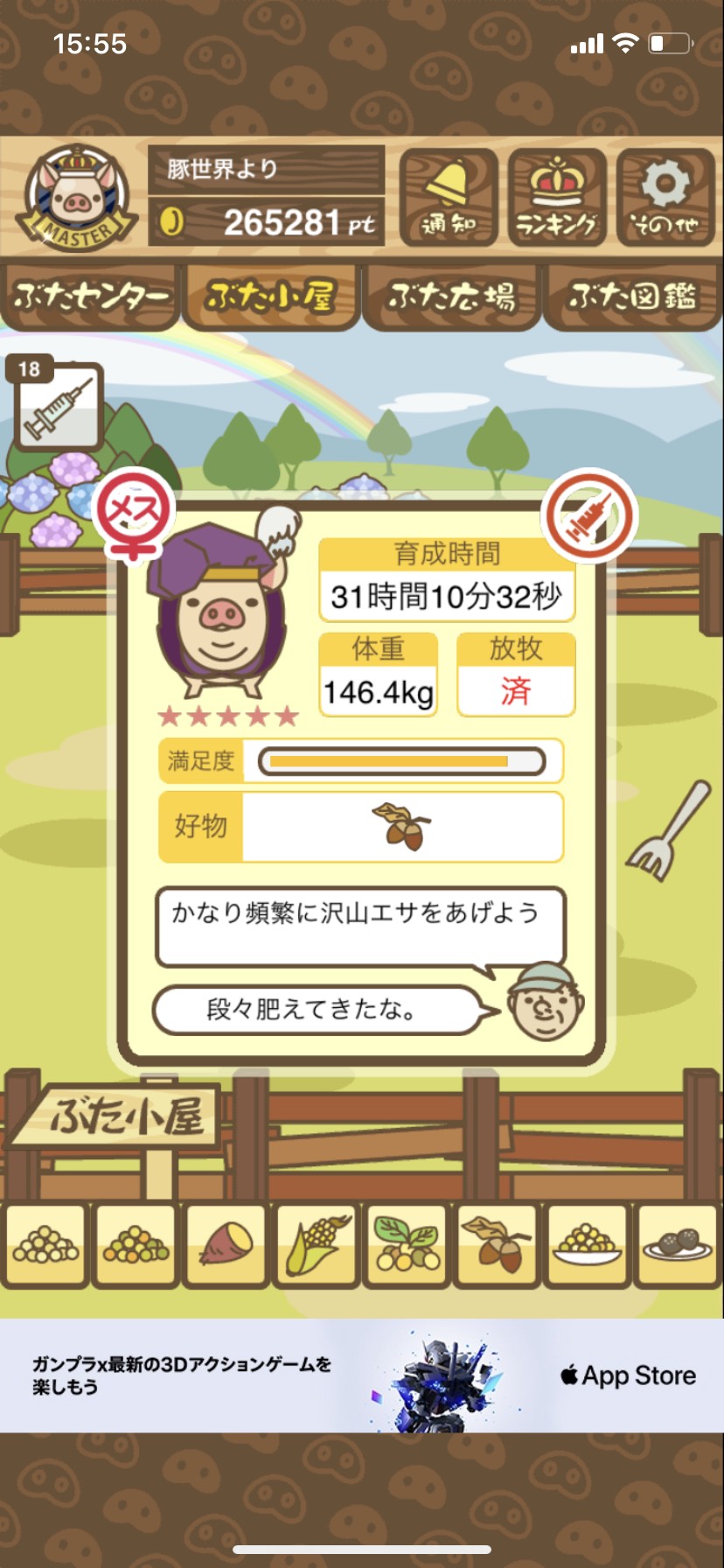The width and height of the screenshot is (724, 1568).
Task: Choose the dark truffle balls plate feed
Action: [x=679, y=1245]
